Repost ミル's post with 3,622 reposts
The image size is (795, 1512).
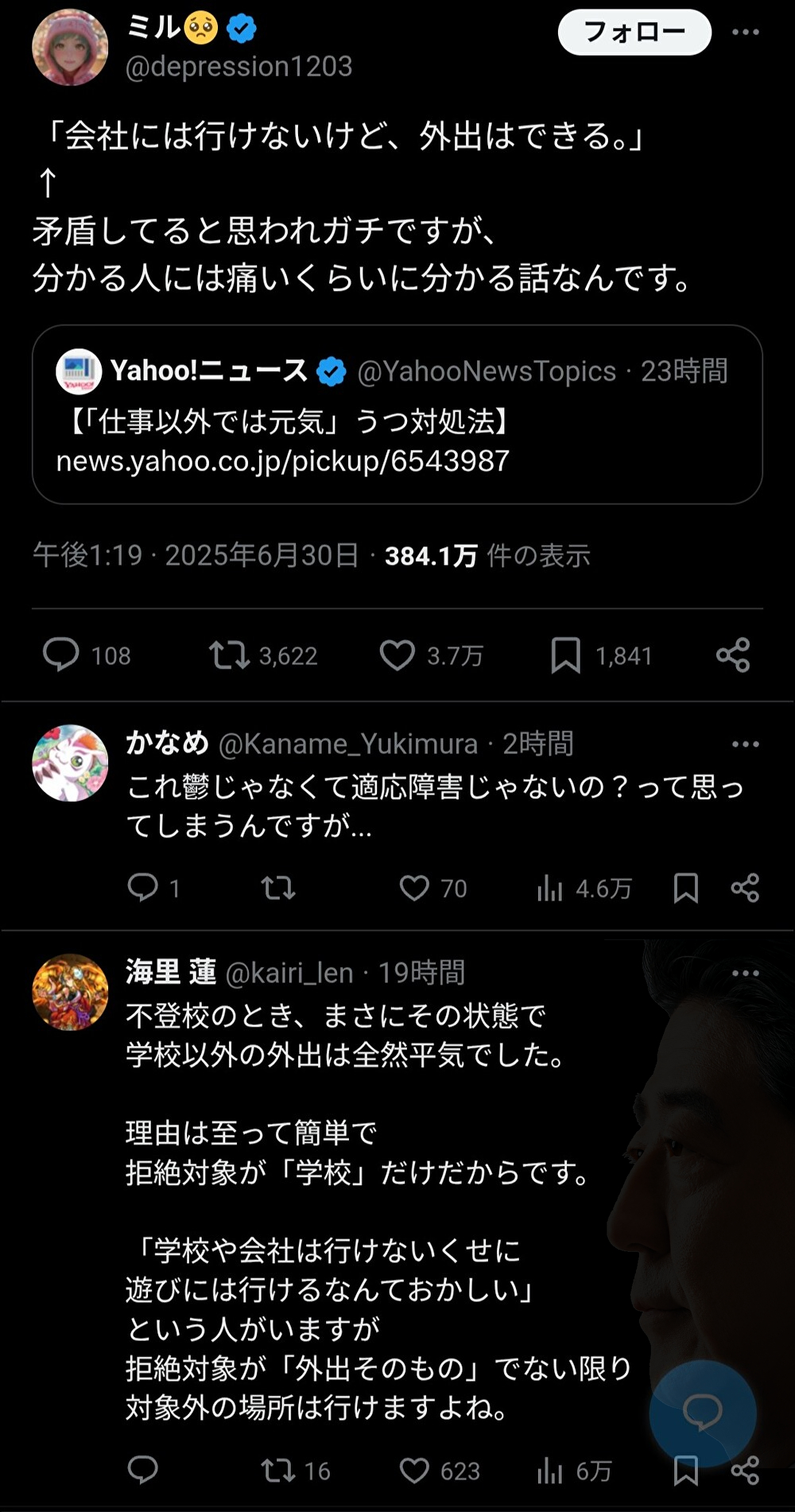(x=229, y=655)
